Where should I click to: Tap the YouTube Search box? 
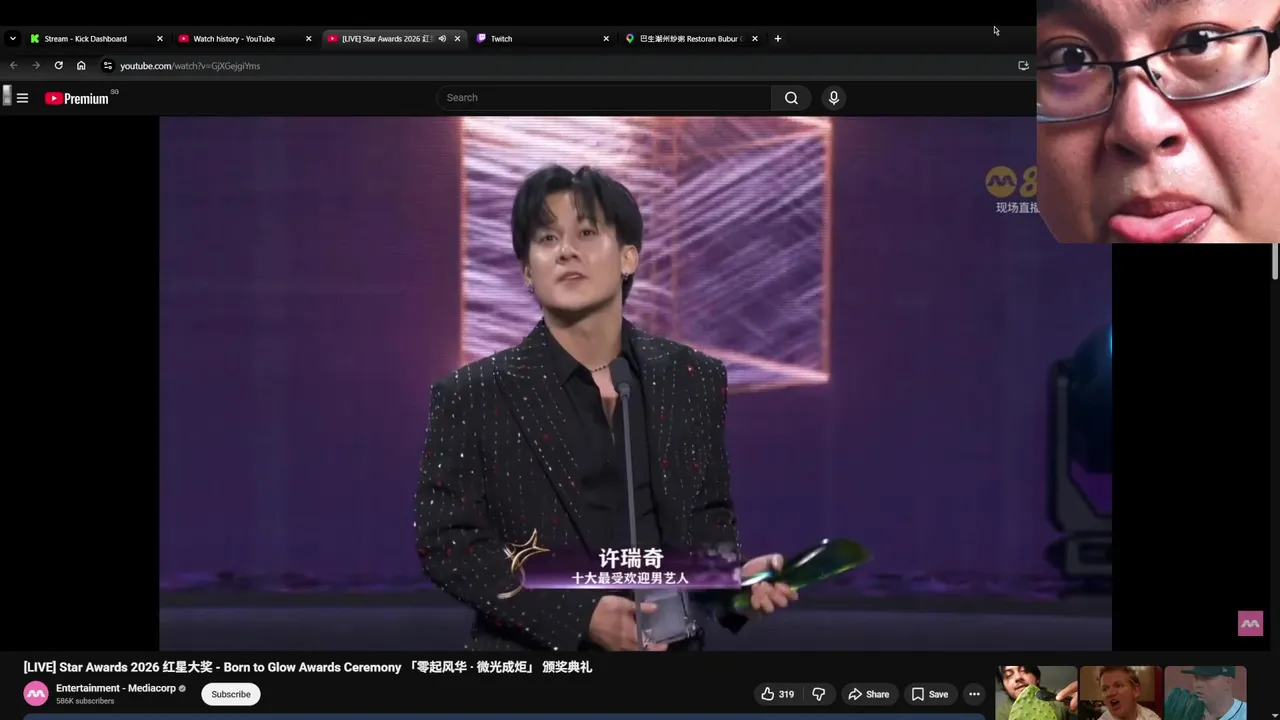pyautogui.click(x=603, y=98)
